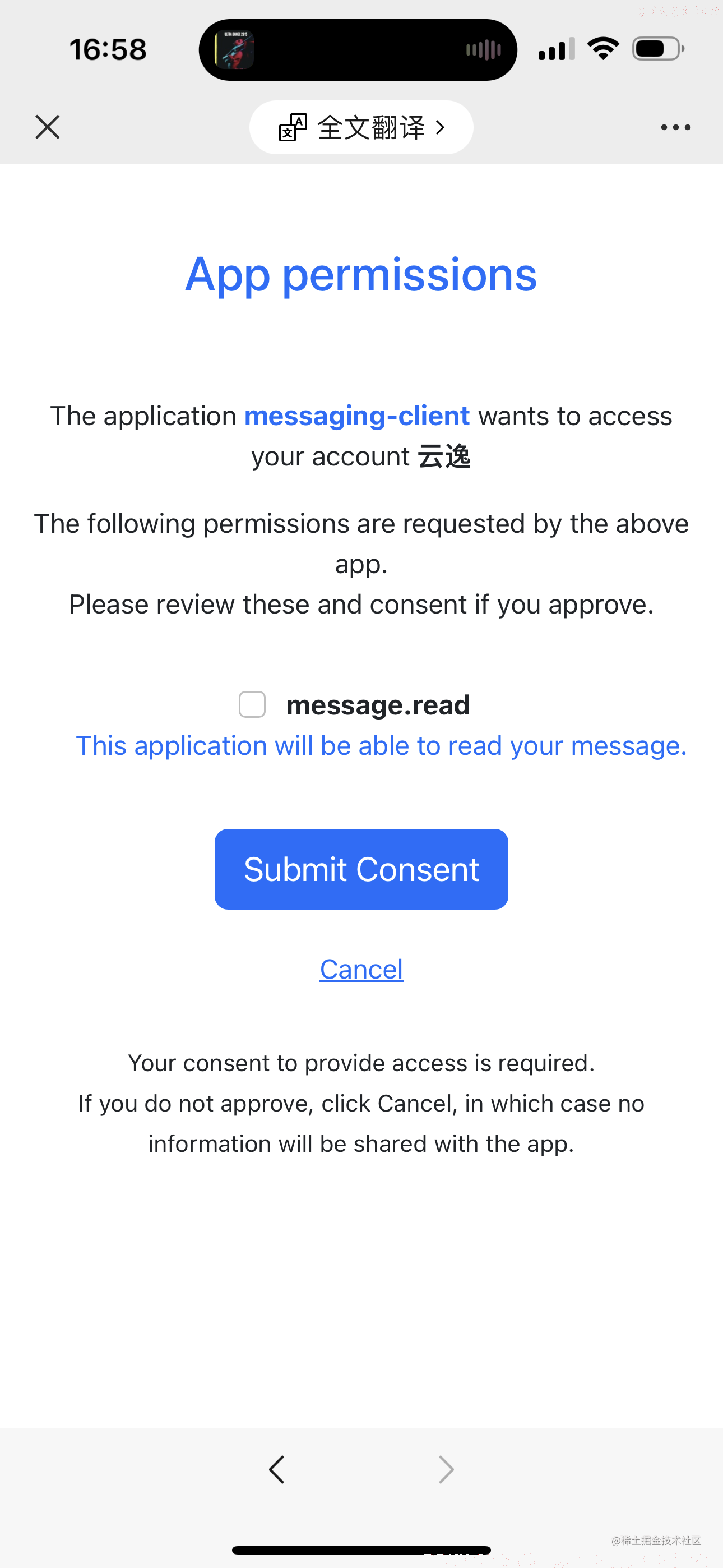
Task: Cancel the app permission request
Action: click(x=361, y=969)
